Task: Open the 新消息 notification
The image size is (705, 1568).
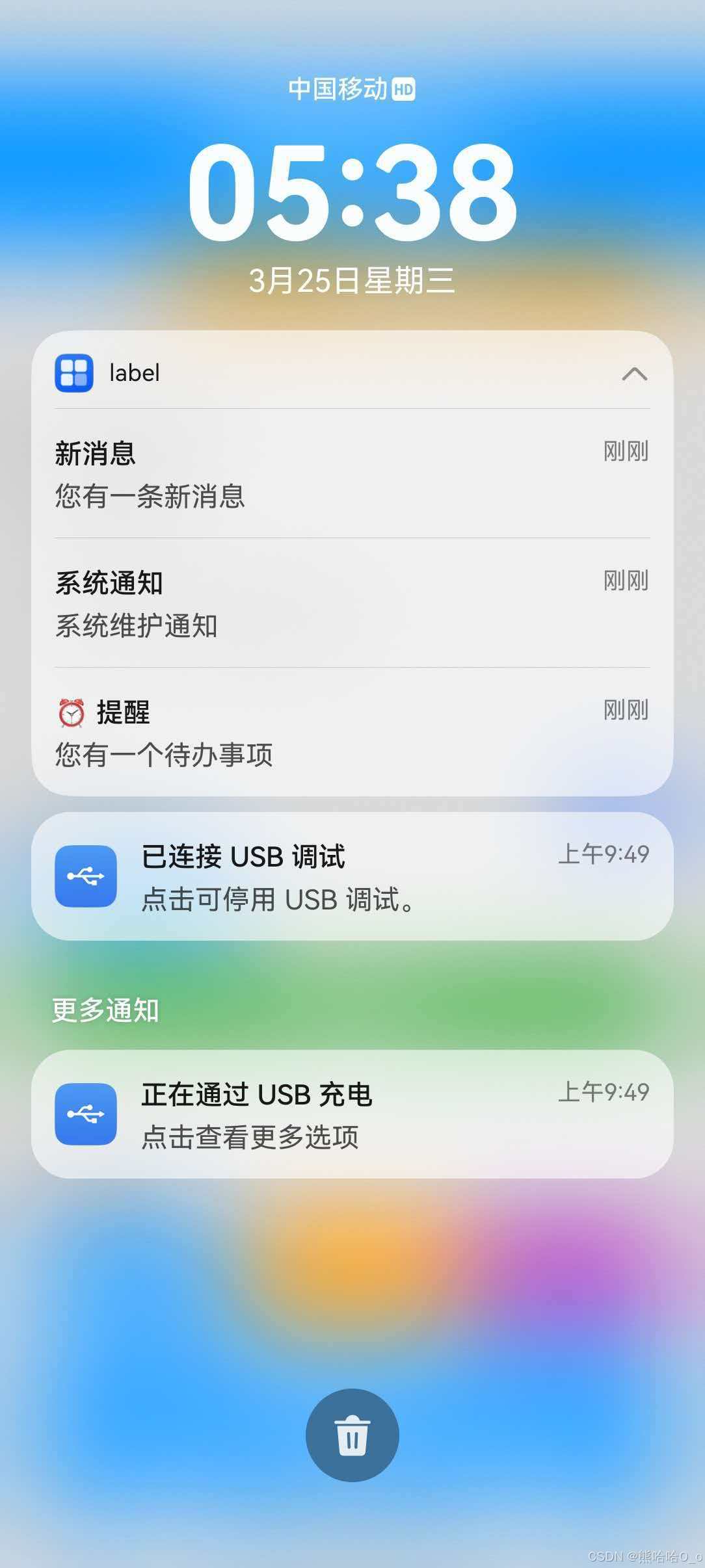Action: point(260,475)
